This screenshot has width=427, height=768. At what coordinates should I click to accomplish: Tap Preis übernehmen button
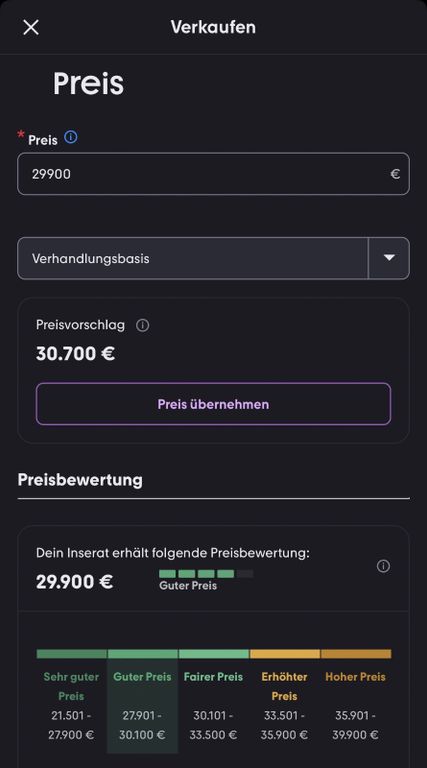tap(214, 404)
